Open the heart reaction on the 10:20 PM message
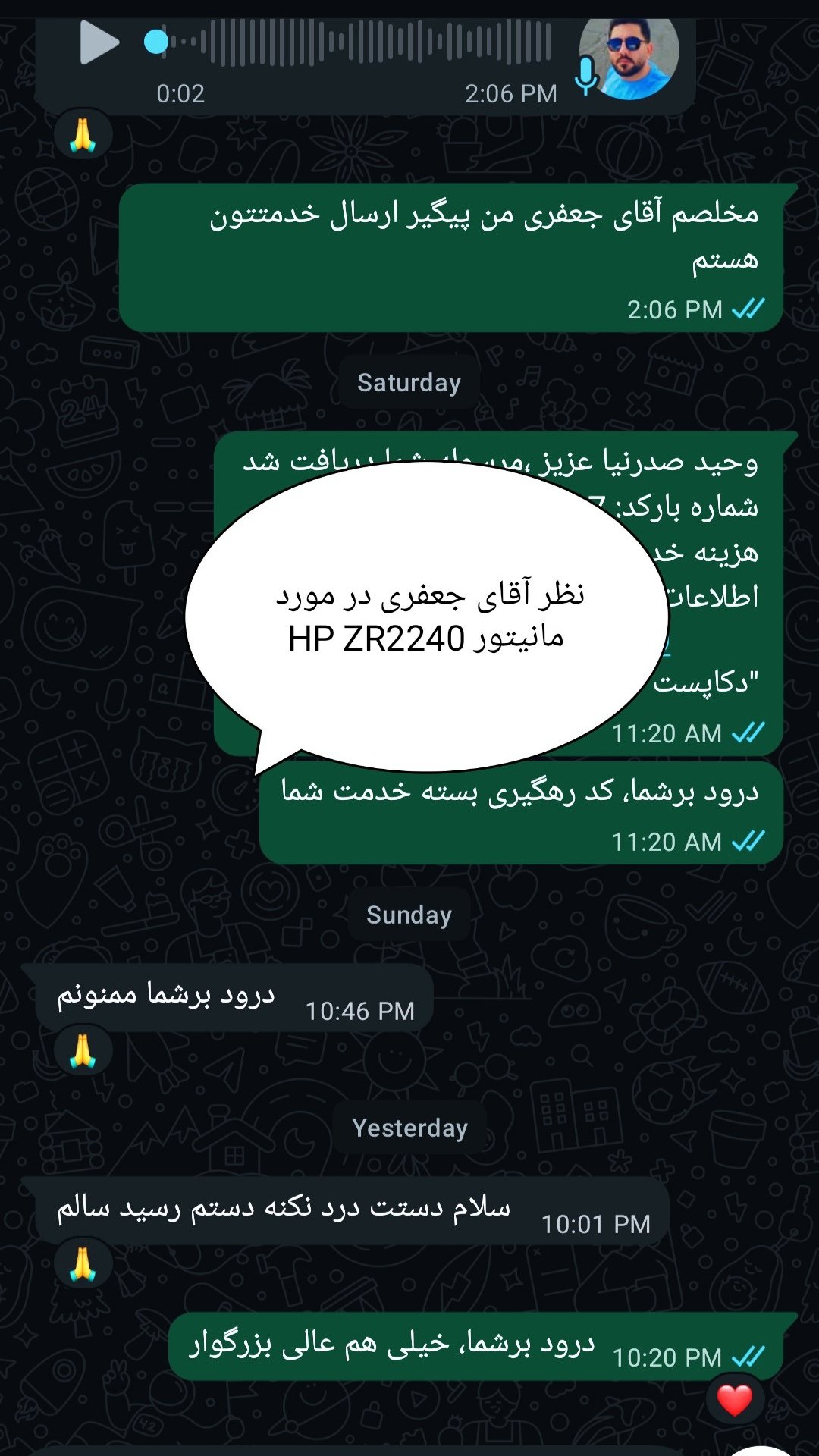 (734, 1400)
